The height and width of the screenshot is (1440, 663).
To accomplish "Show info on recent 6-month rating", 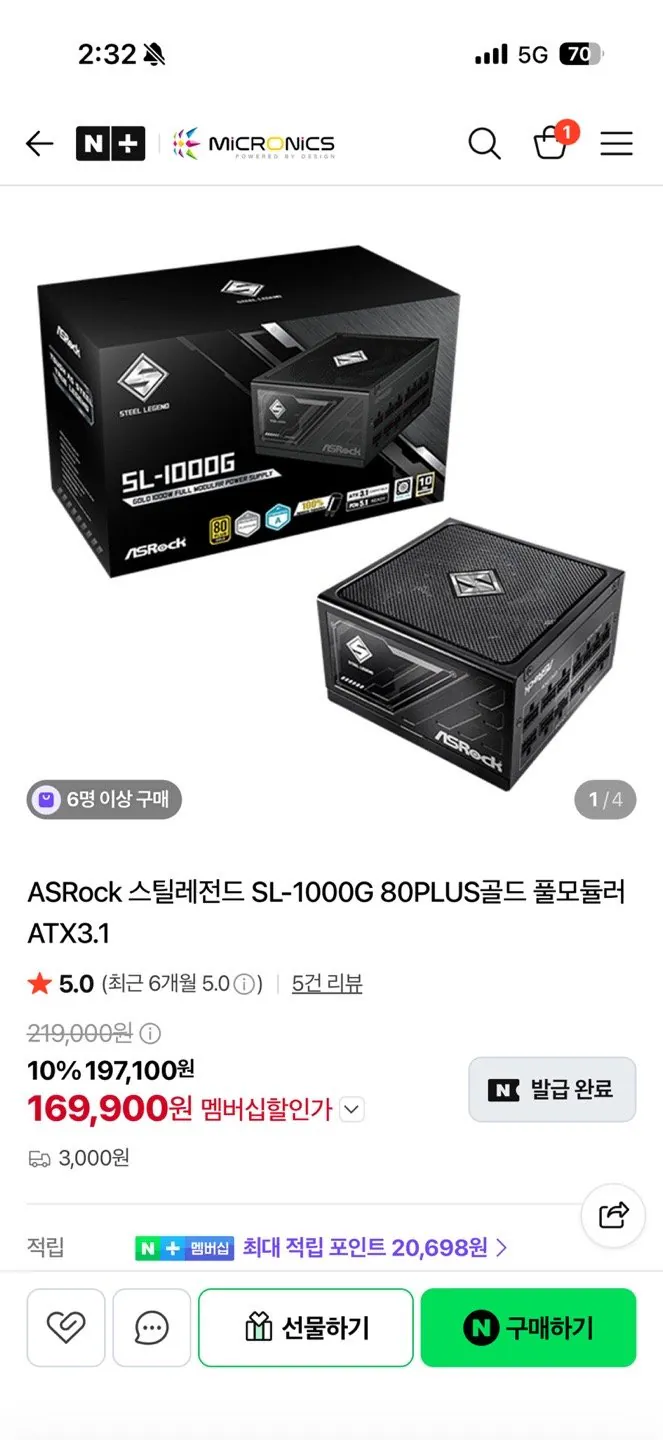I will point(244,985).
